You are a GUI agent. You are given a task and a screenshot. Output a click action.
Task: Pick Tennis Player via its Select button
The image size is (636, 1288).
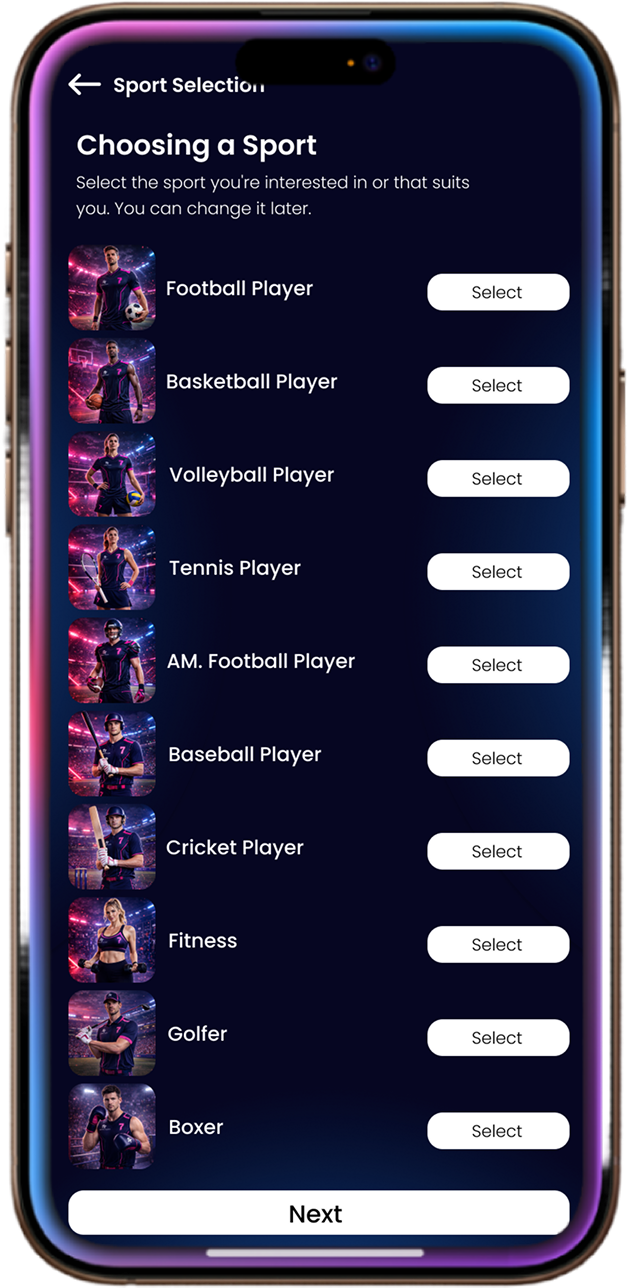coord(498,571)
